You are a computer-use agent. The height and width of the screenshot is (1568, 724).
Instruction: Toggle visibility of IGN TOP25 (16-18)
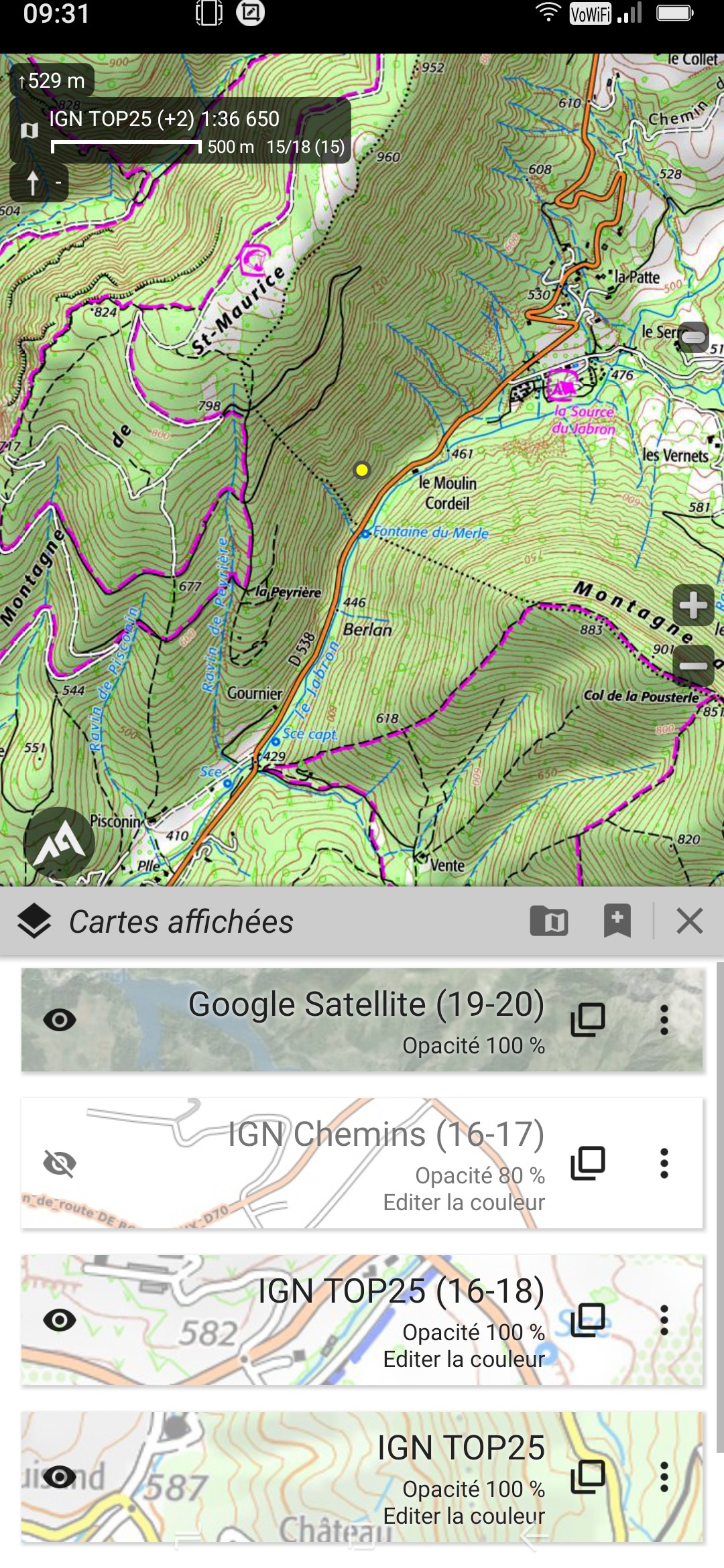point(60,1320)
